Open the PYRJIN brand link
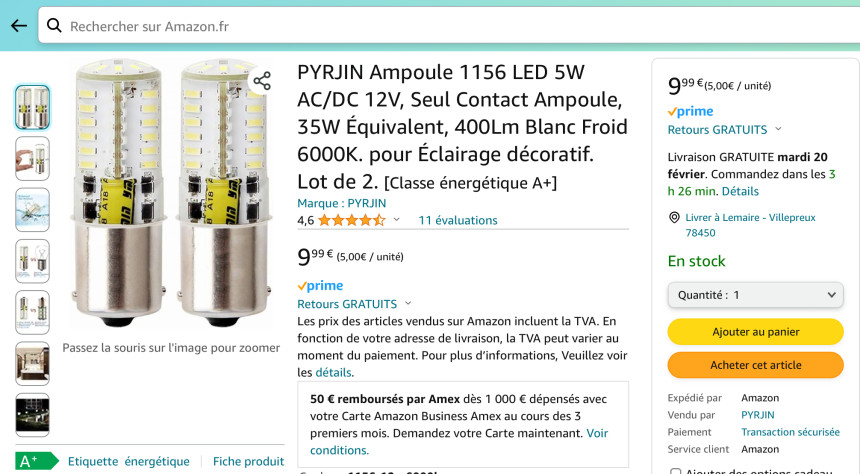The width and height of the screenshot is (860, 474). (341, 203)
